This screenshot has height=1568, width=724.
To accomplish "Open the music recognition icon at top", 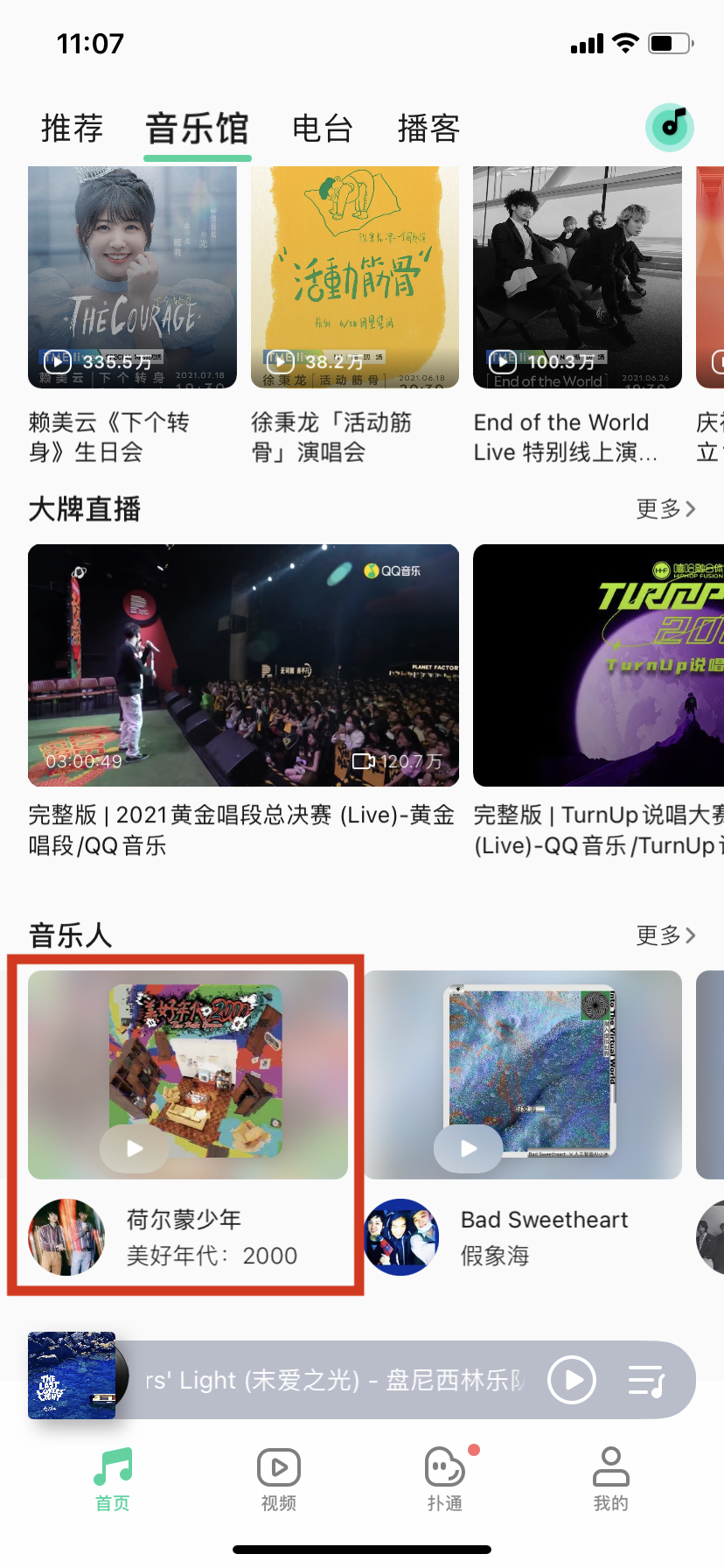I will [x=670, y=127].
